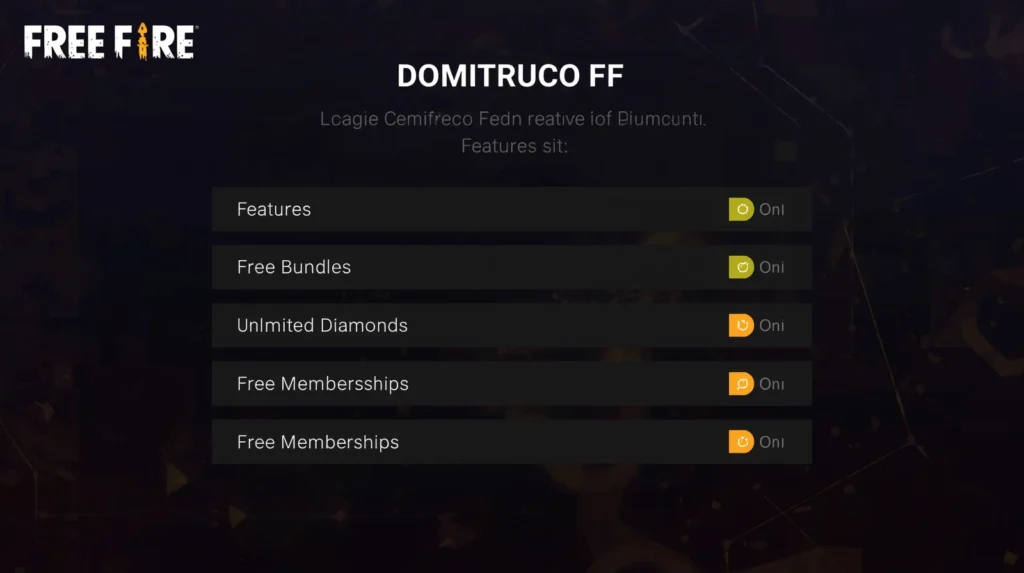Switch off Unlimited Diamonds
Viewport: 1024px width, 573px height.
[x=741, y=325]
